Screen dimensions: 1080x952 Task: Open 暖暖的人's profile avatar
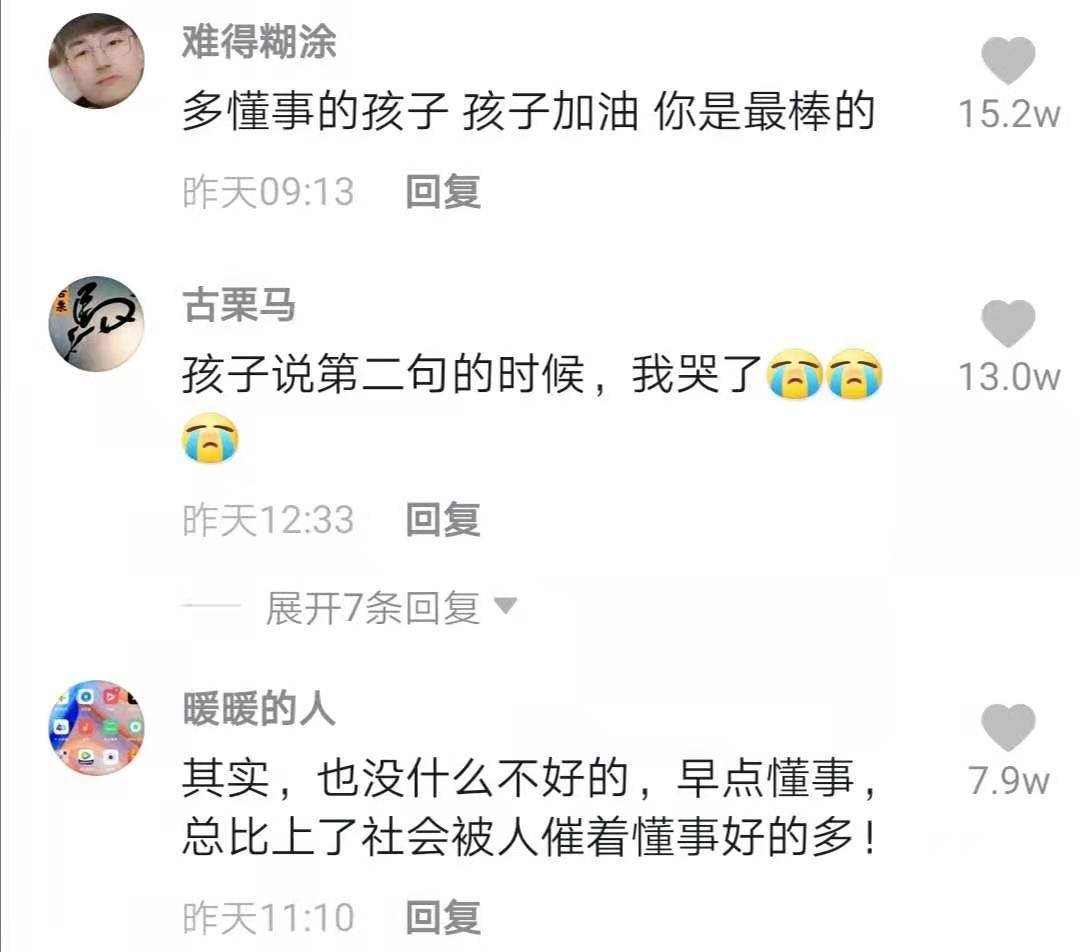click(96, 727)
